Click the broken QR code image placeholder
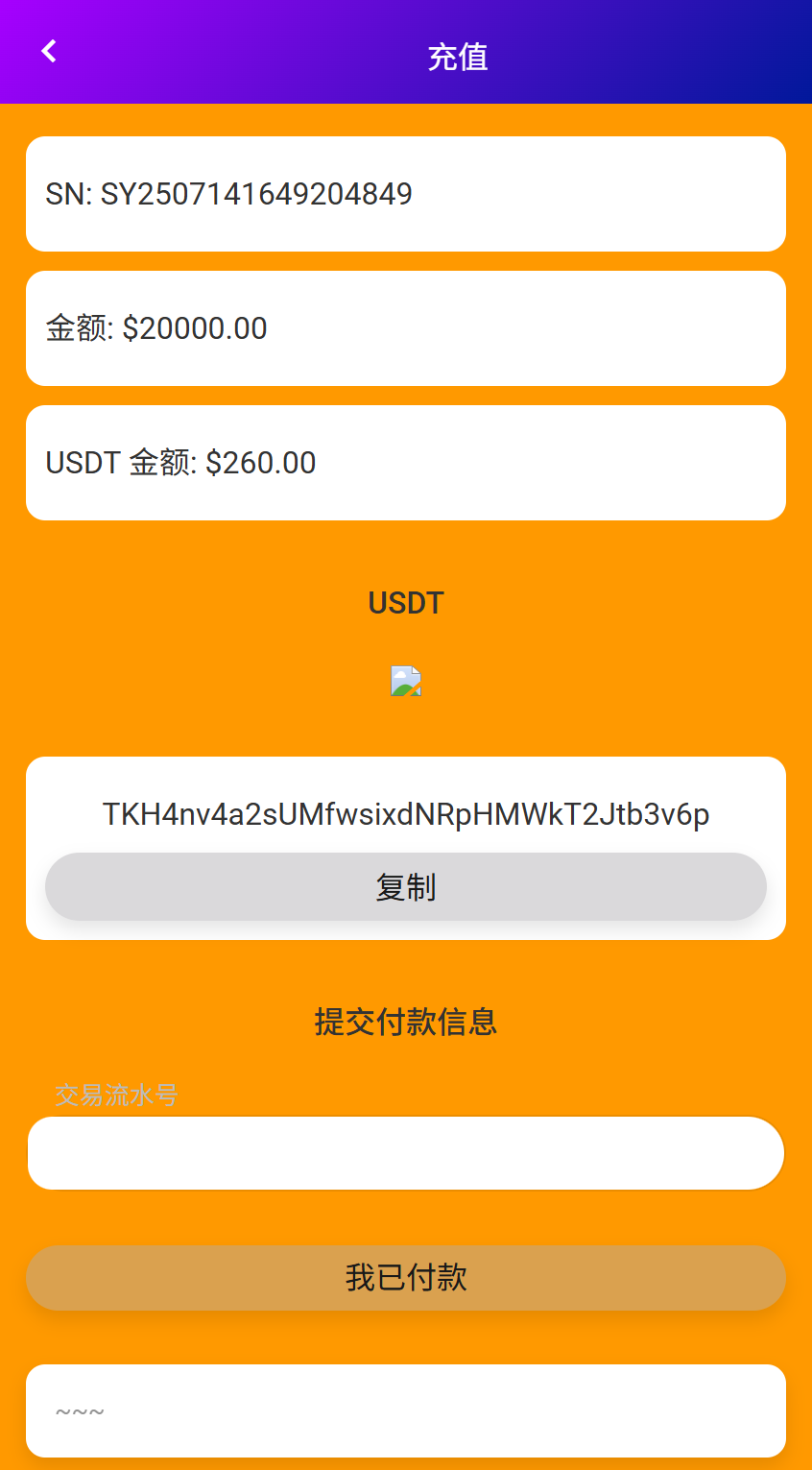The width and height of the screenshot is (812, 1470). [406, 682]
